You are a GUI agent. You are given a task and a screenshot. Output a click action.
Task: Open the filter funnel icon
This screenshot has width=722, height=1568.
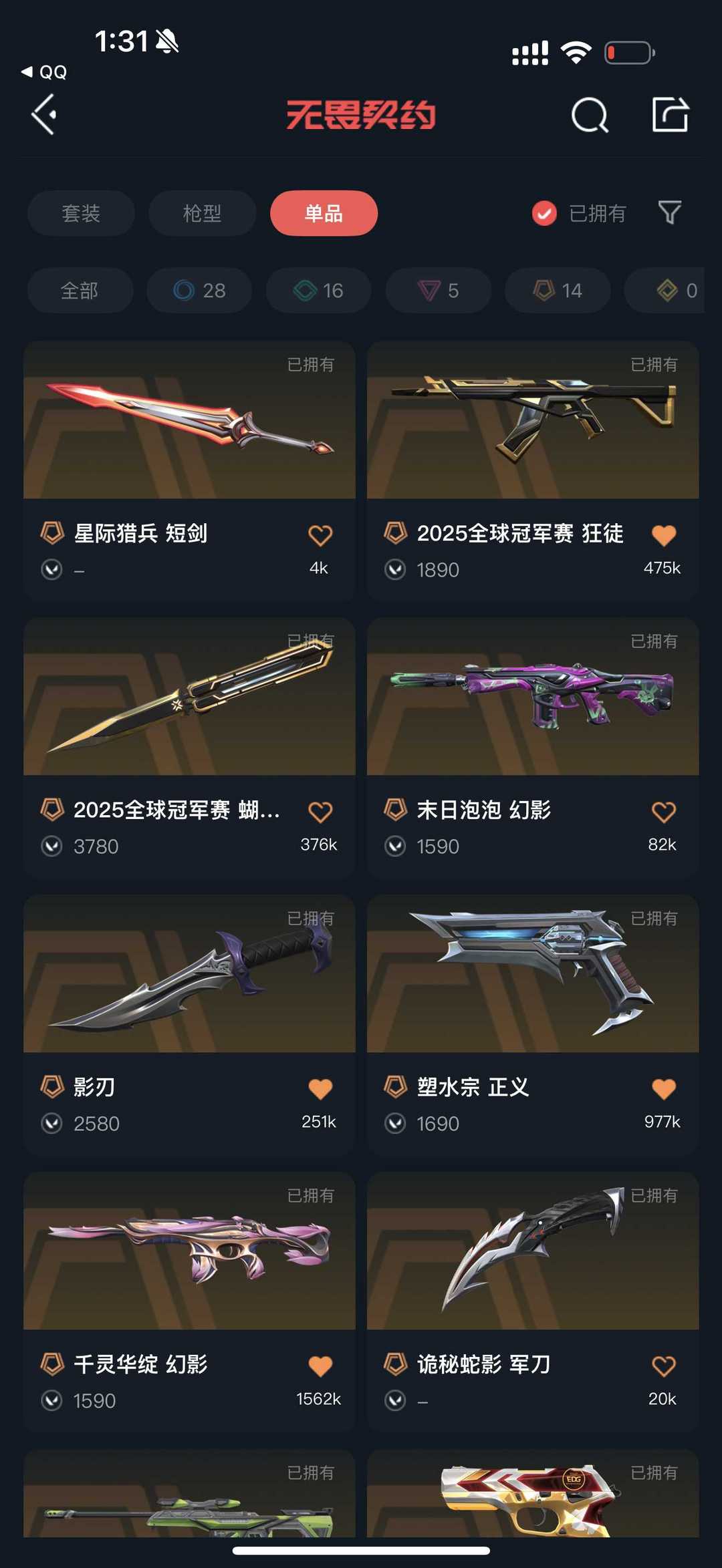[x=669, y=213]
